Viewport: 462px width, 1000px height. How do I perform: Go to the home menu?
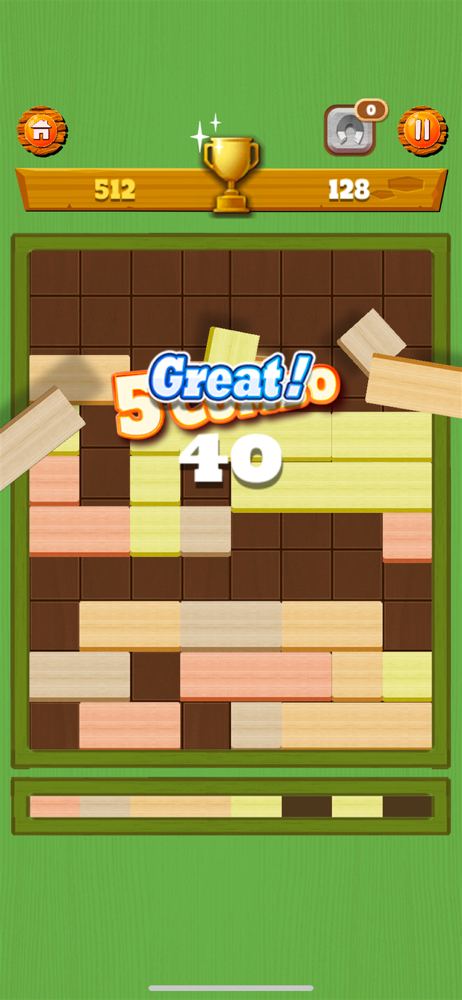pyautogui.click(x=42, y=131)
